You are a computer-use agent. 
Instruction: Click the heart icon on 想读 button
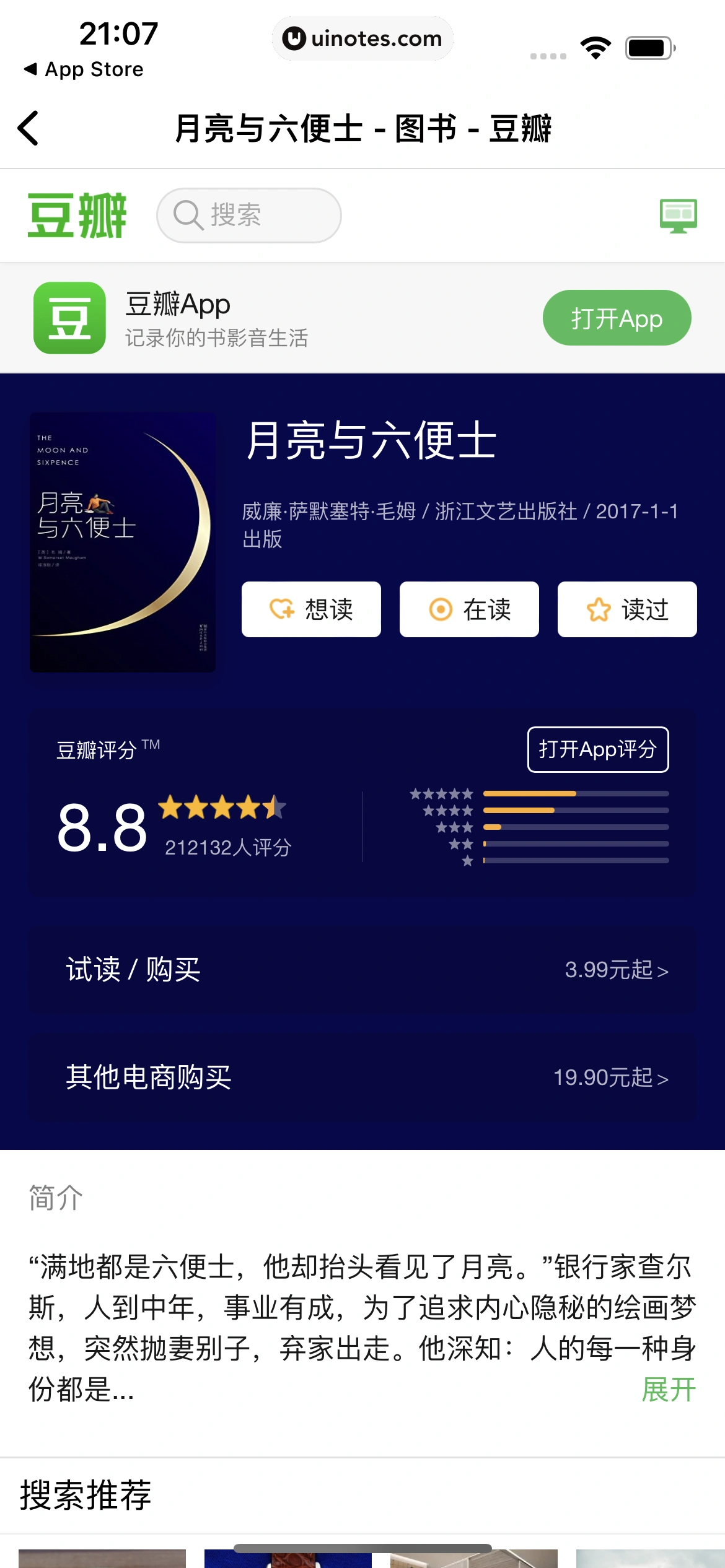pos(281,609)
